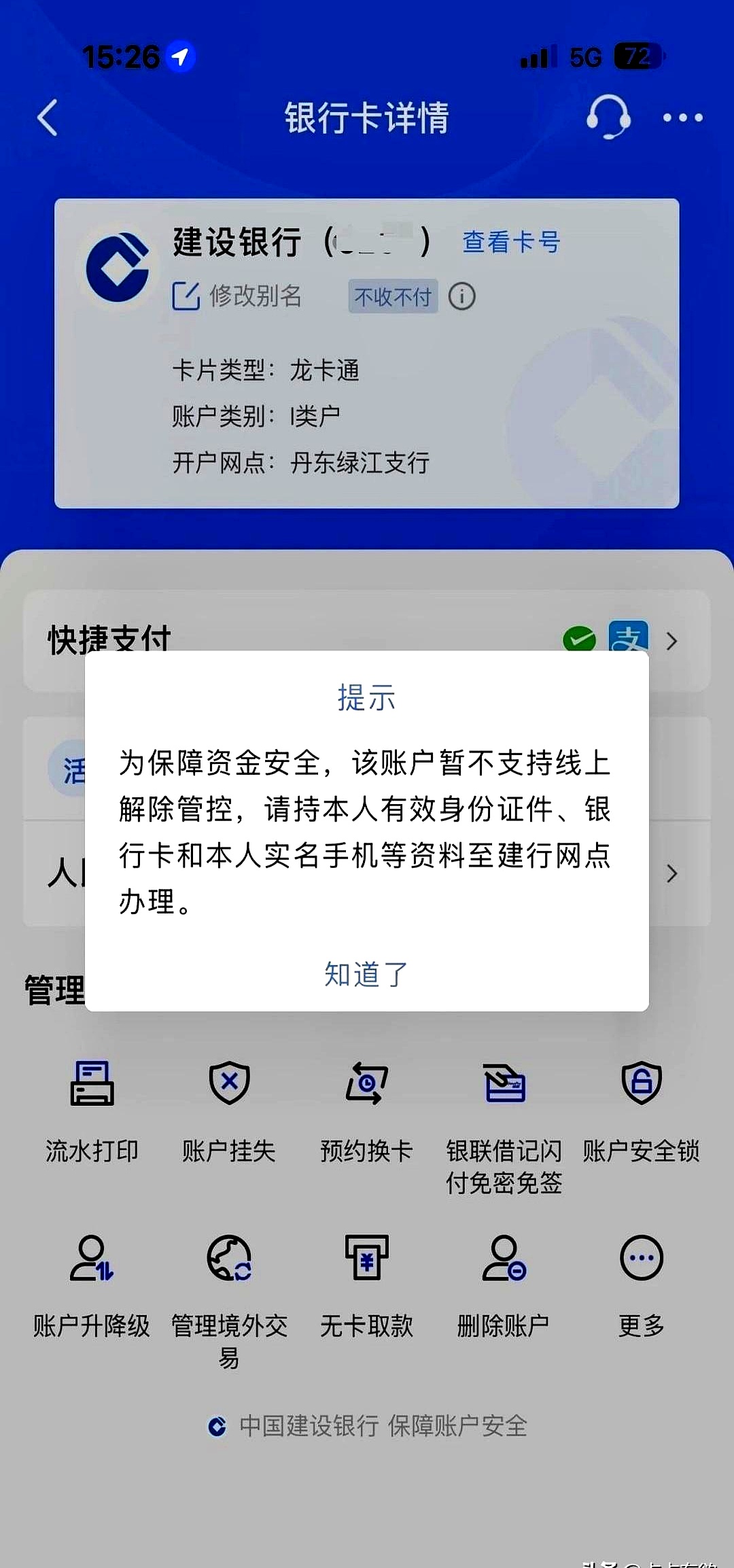Screen dimensions: 734x1568
Task: Select 无卡取款
Action: [x=366, y=1285]
